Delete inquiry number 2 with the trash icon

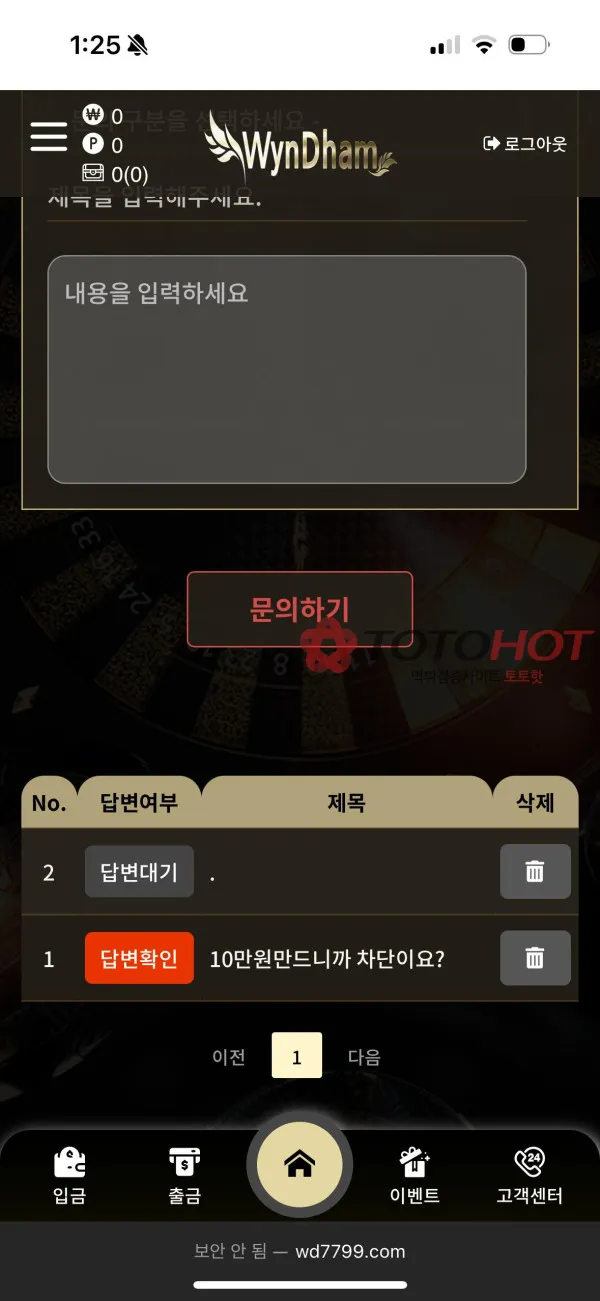535,872
